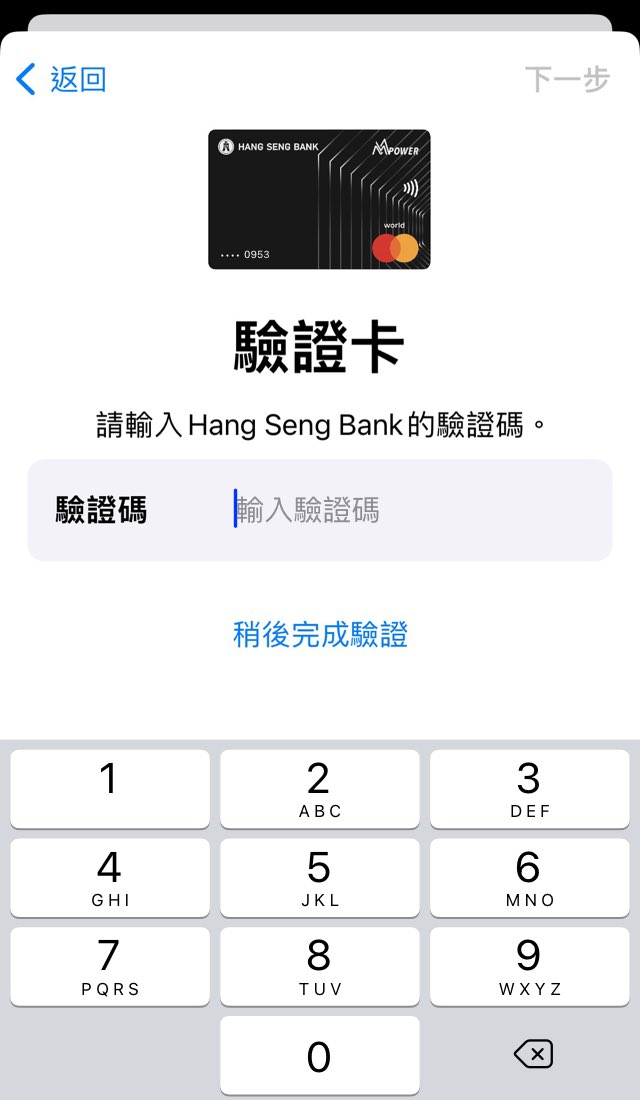The height and width of the screenshot is (1100, 640).
Task: Type digit 0 on the keypad
Action: [320, 1055]
